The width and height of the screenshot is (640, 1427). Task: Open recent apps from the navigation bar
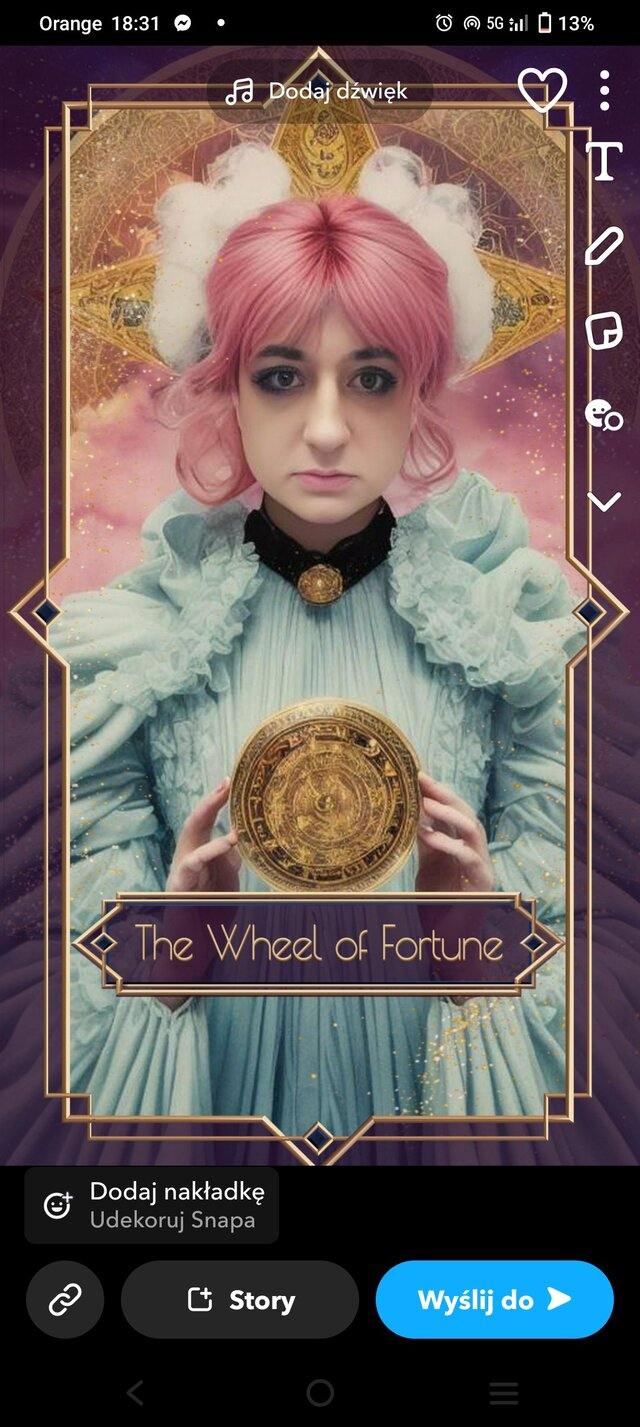pos(503,1392)
